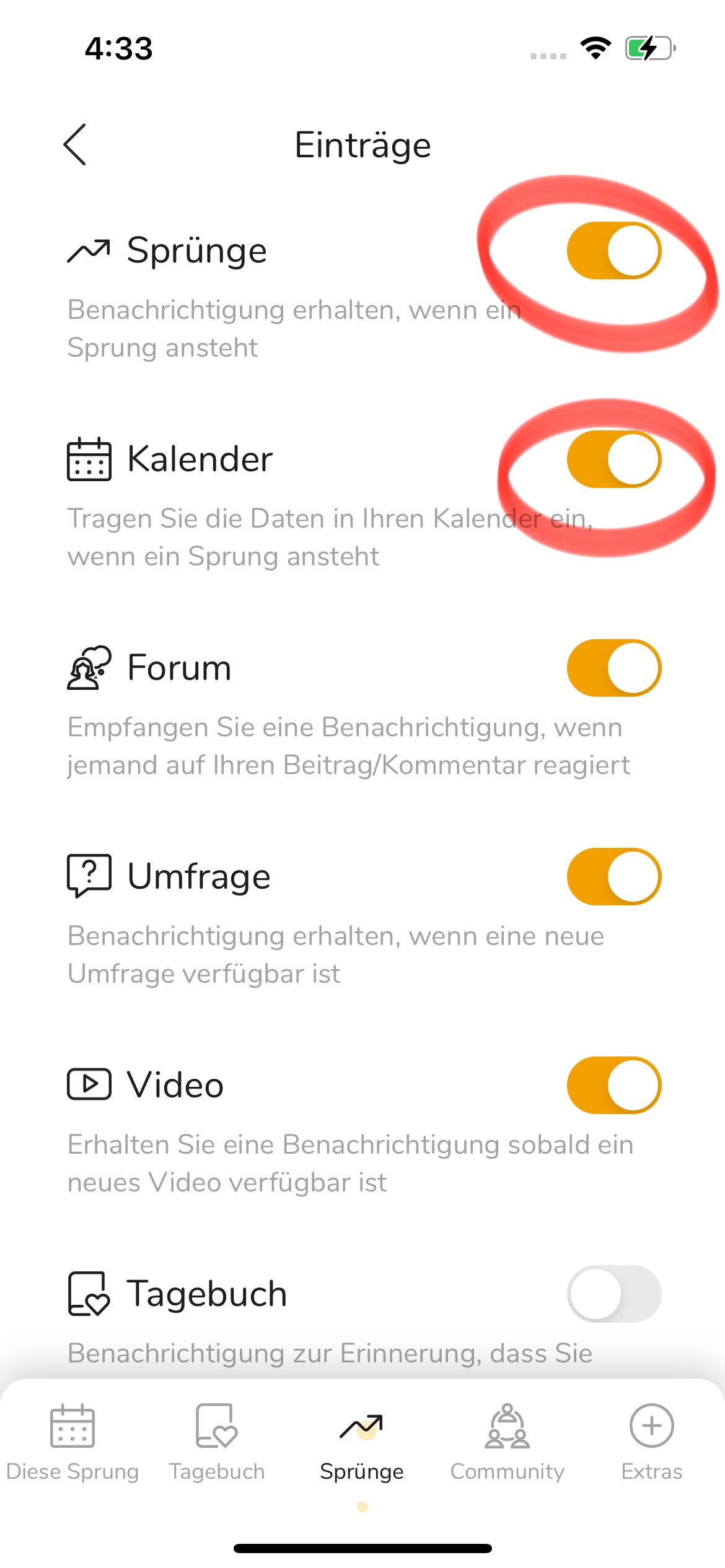The image size is (725, 1568).
Task: Go back from the Einträge screen
Action: (75, 145)
